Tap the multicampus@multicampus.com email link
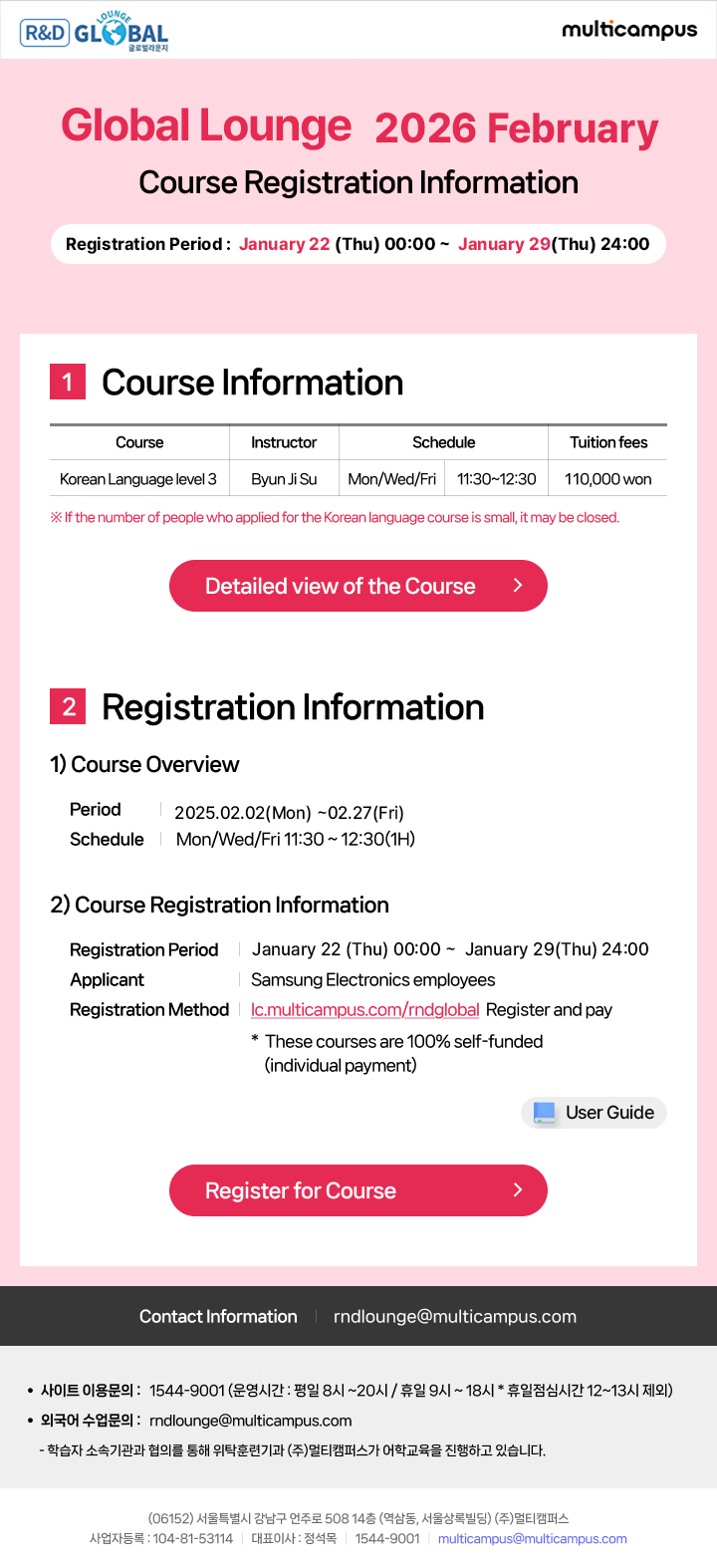This screenshot has width=717, height=1568. pos(532,1538)
